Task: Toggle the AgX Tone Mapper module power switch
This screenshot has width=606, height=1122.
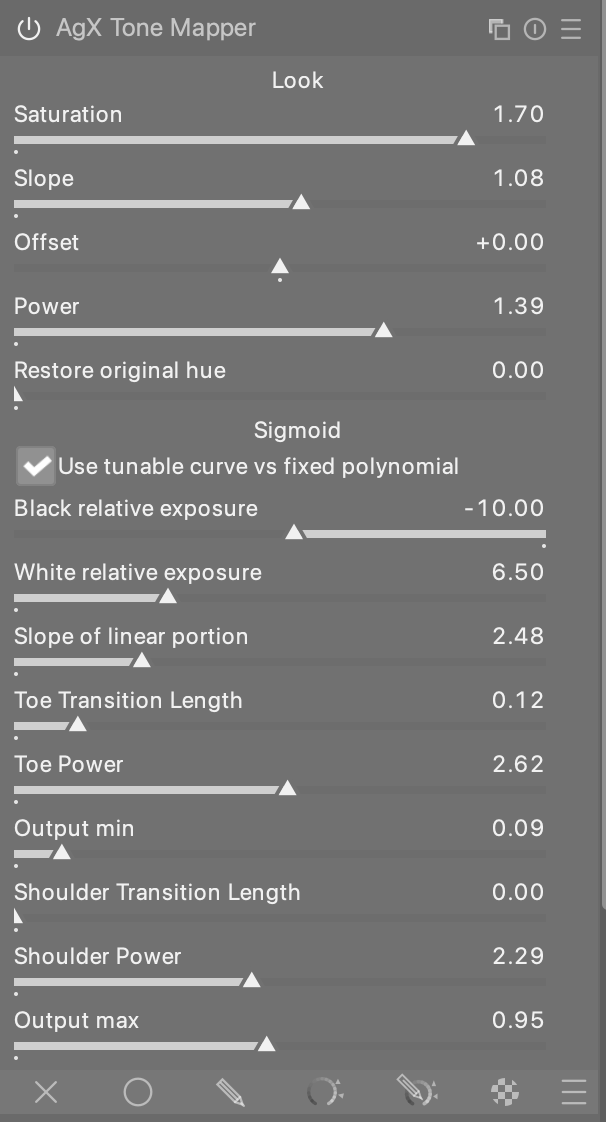Action: pyautogui.click(x=29, y=29)
